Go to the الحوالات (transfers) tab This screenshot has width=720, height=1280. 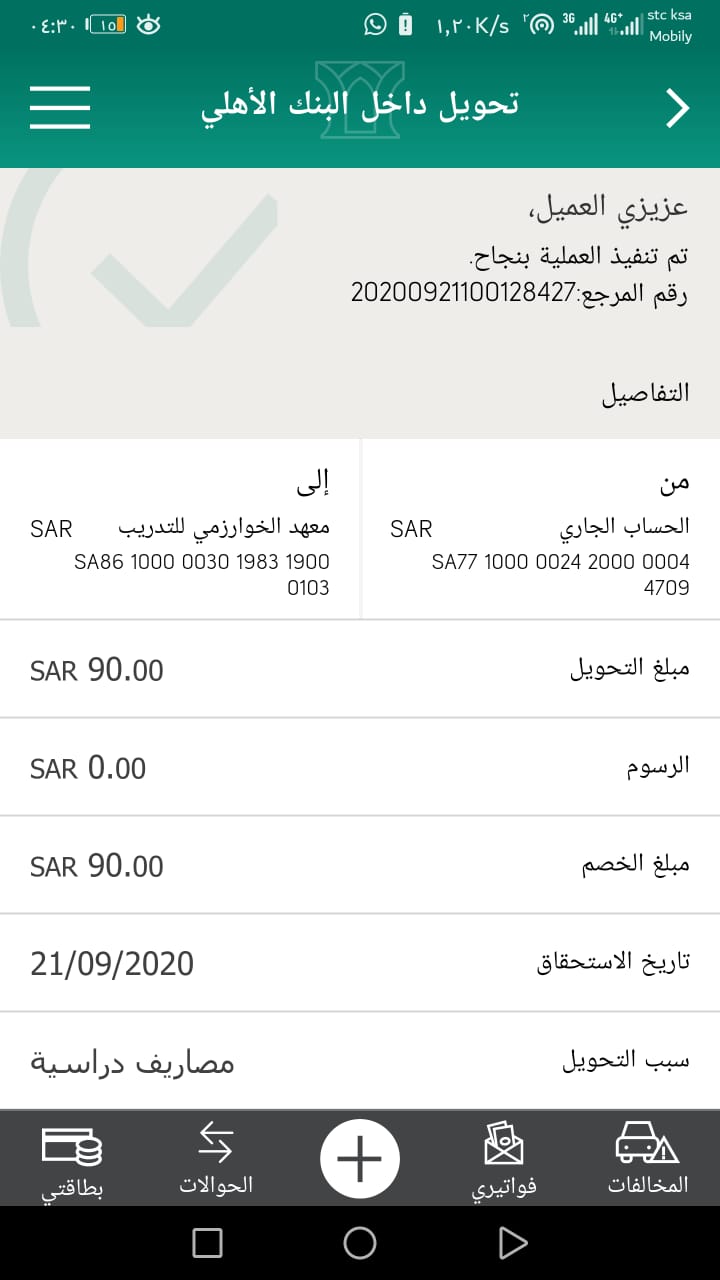(216, 1158)
